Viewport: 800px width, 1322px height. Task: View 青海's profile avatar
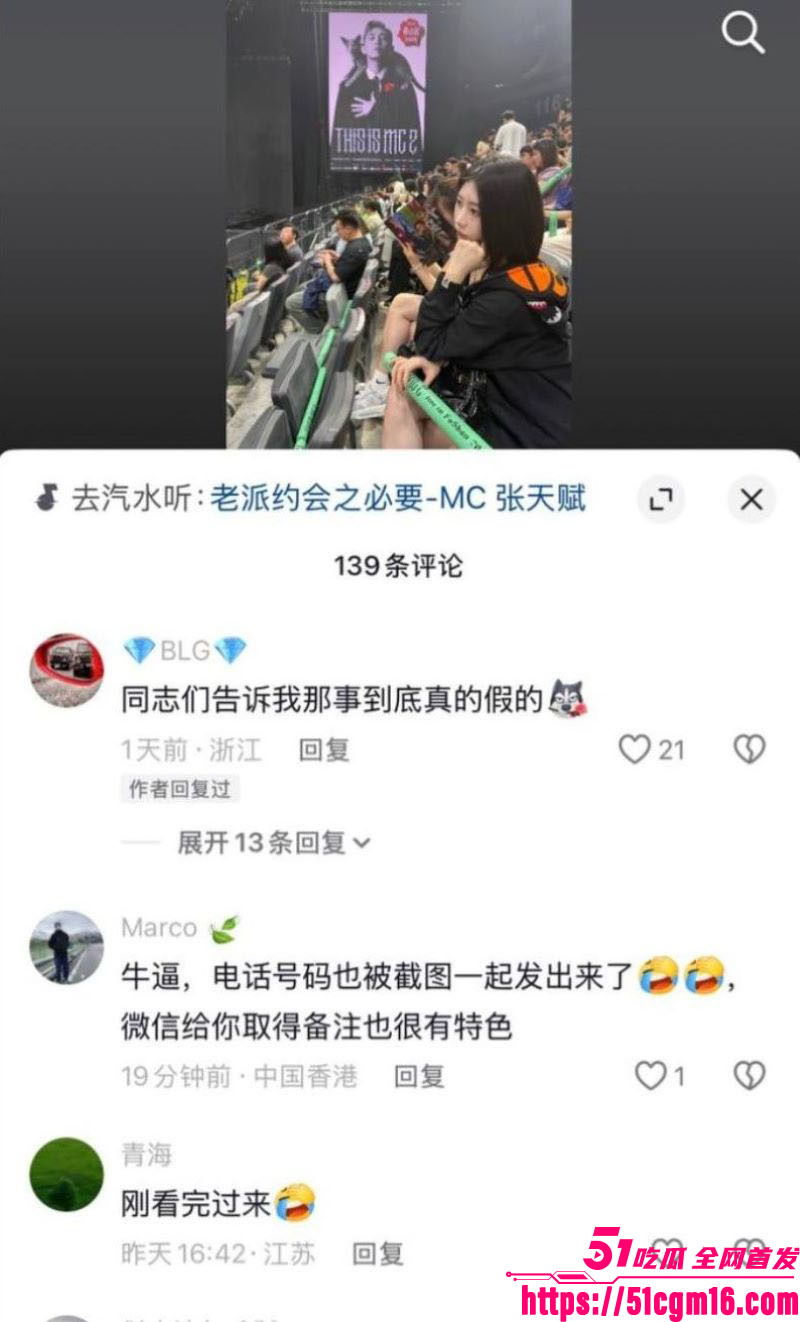click(66, 1174)
